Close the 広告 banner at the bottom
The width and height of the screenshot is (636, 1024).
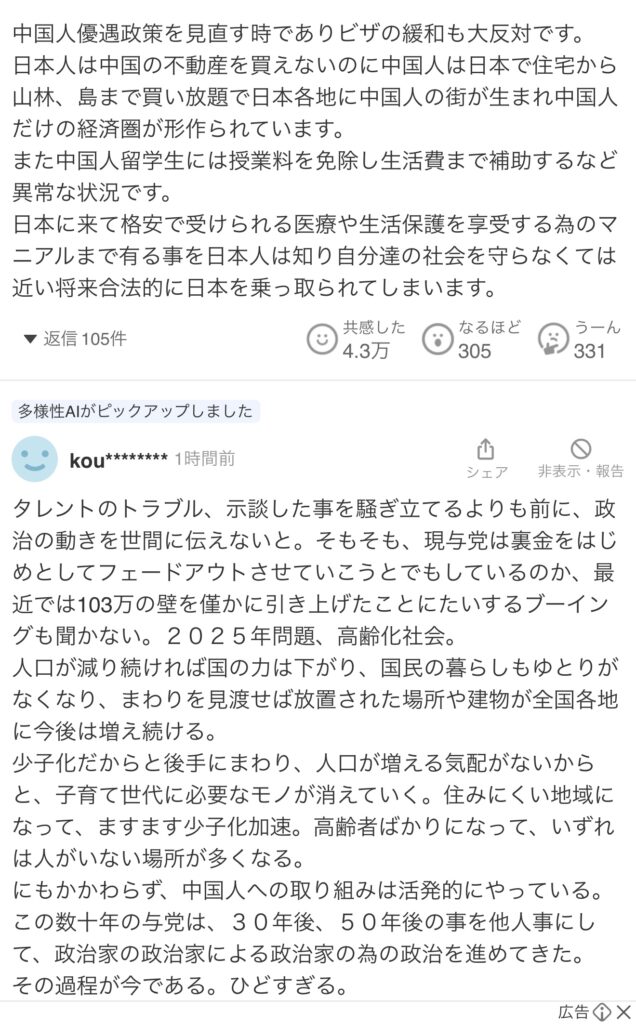pos(624,1011)
